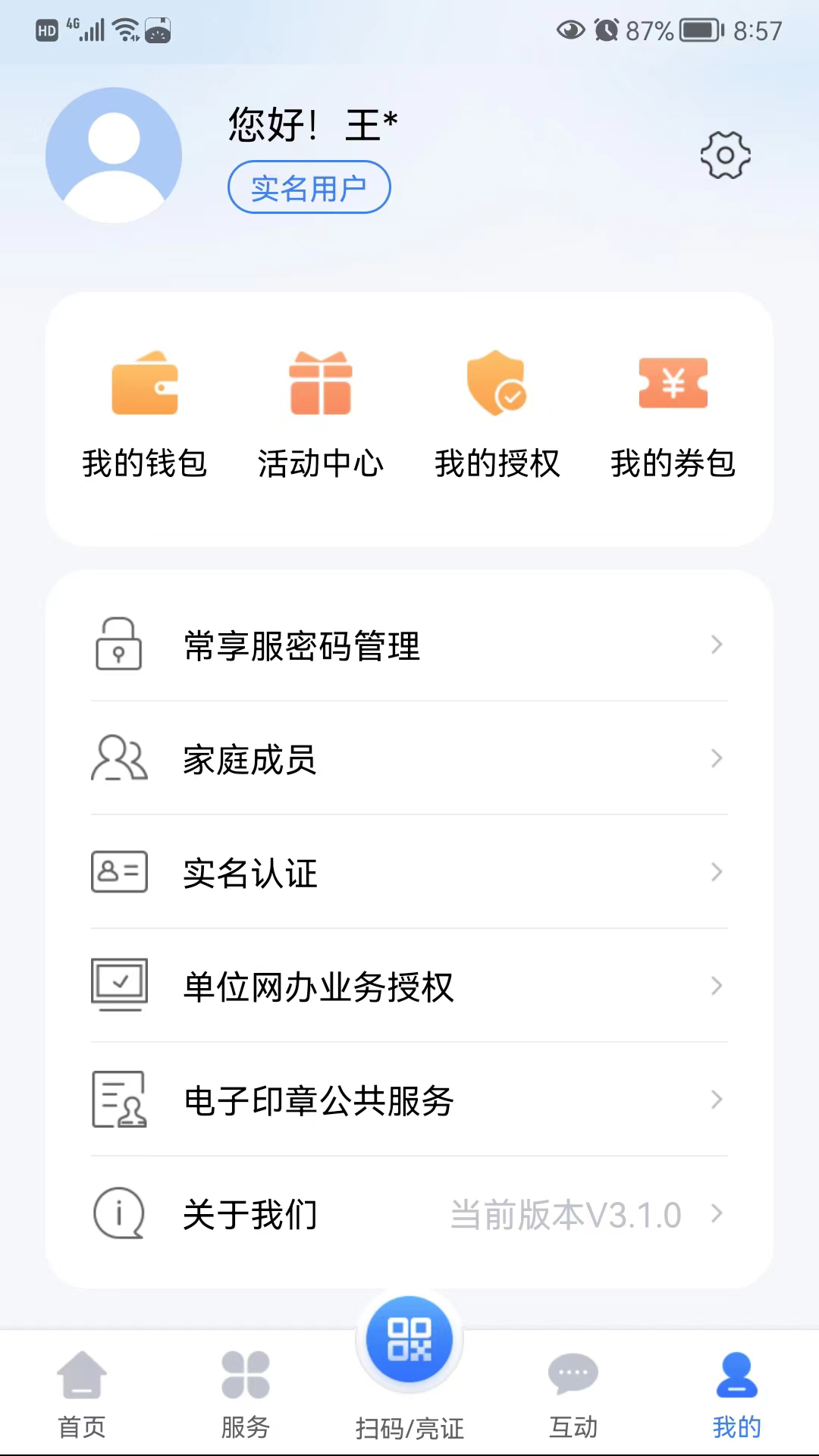Open the 我的券包 coupon icon
819x1456 pixels.
tap(673, 383)
